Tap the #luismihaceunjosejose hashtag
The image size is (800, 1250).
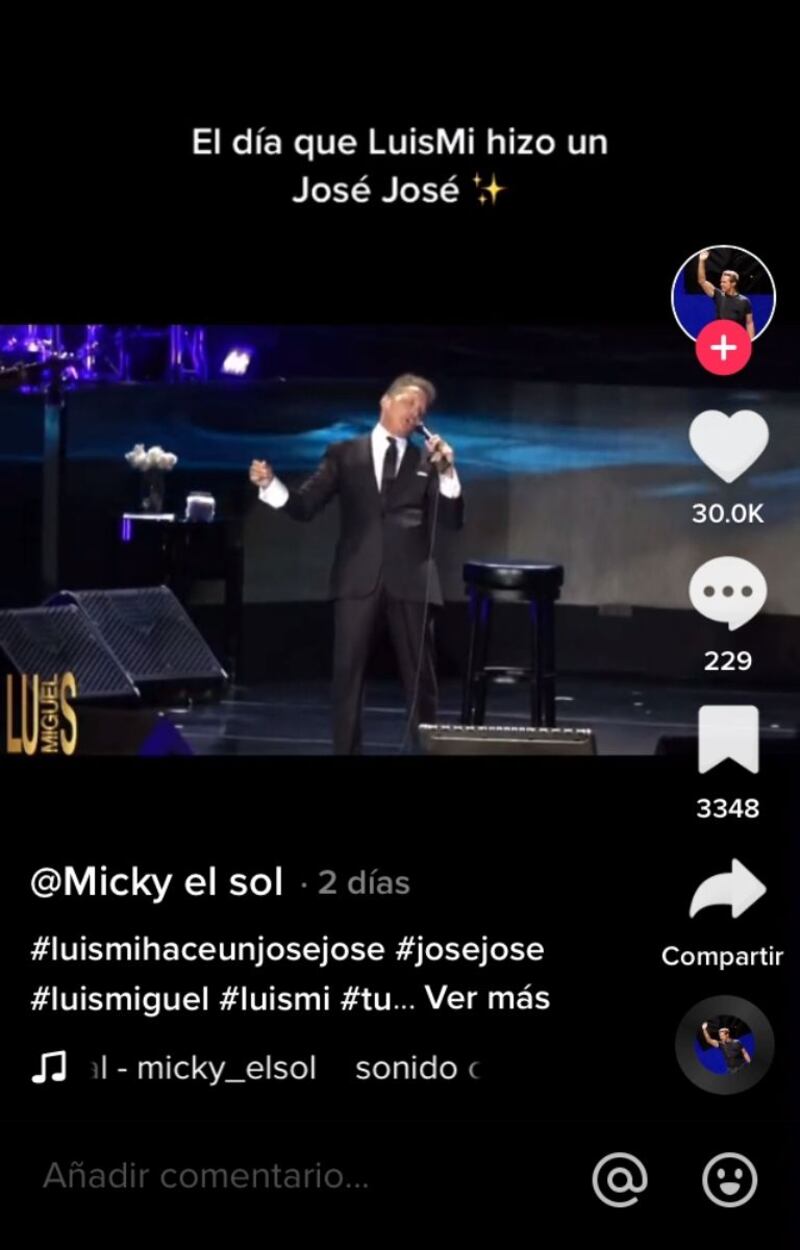pos(207,948)
